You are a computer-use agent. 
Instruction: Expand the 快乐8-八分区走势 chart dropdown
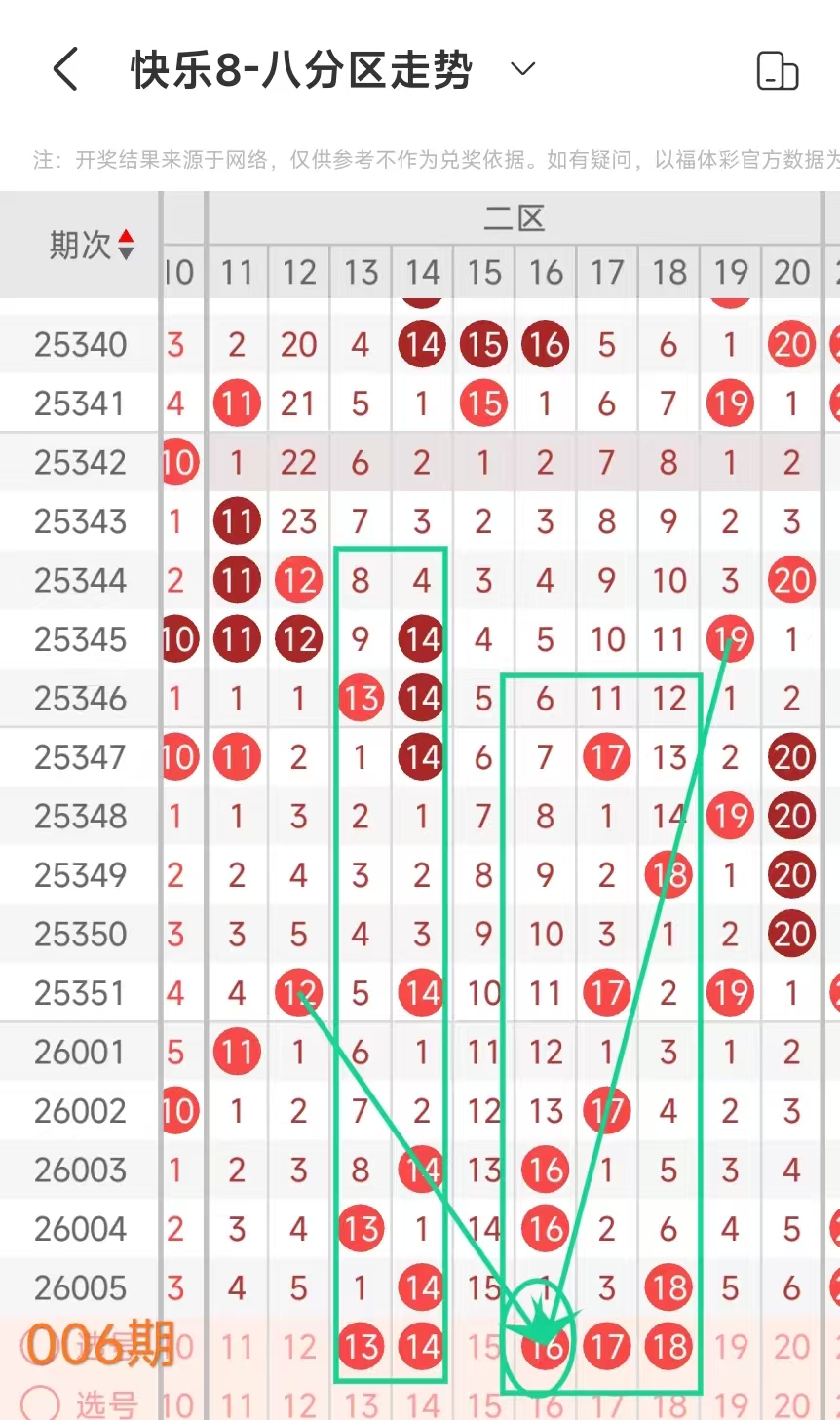pos(523,69)
